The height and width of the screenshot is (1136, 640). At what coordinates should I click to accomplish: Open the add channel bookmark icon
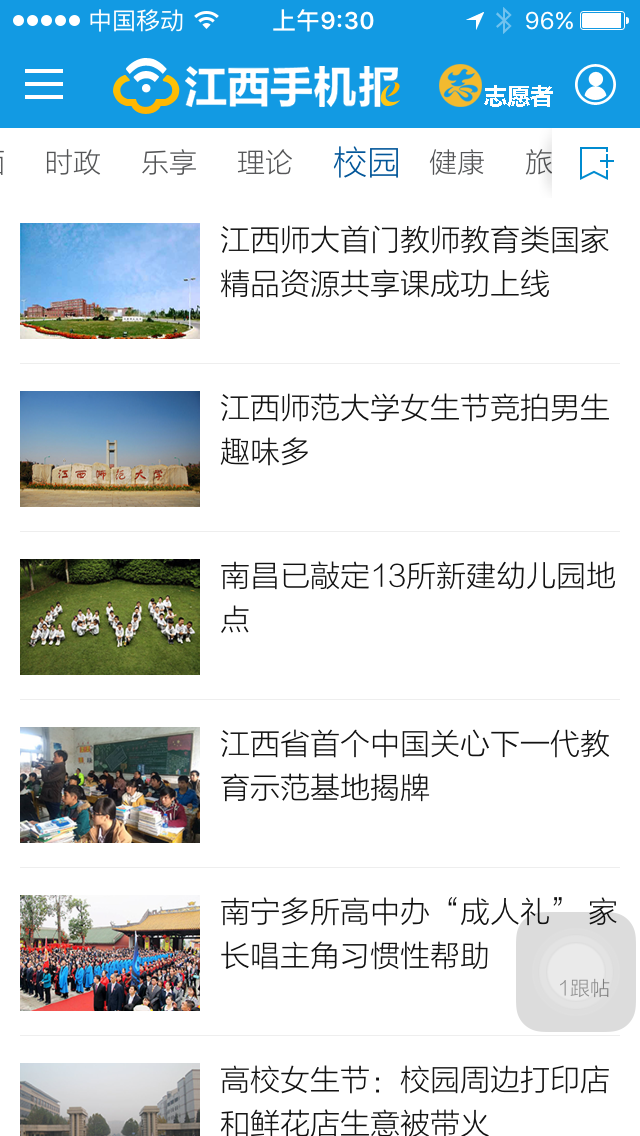coord(596,163)
